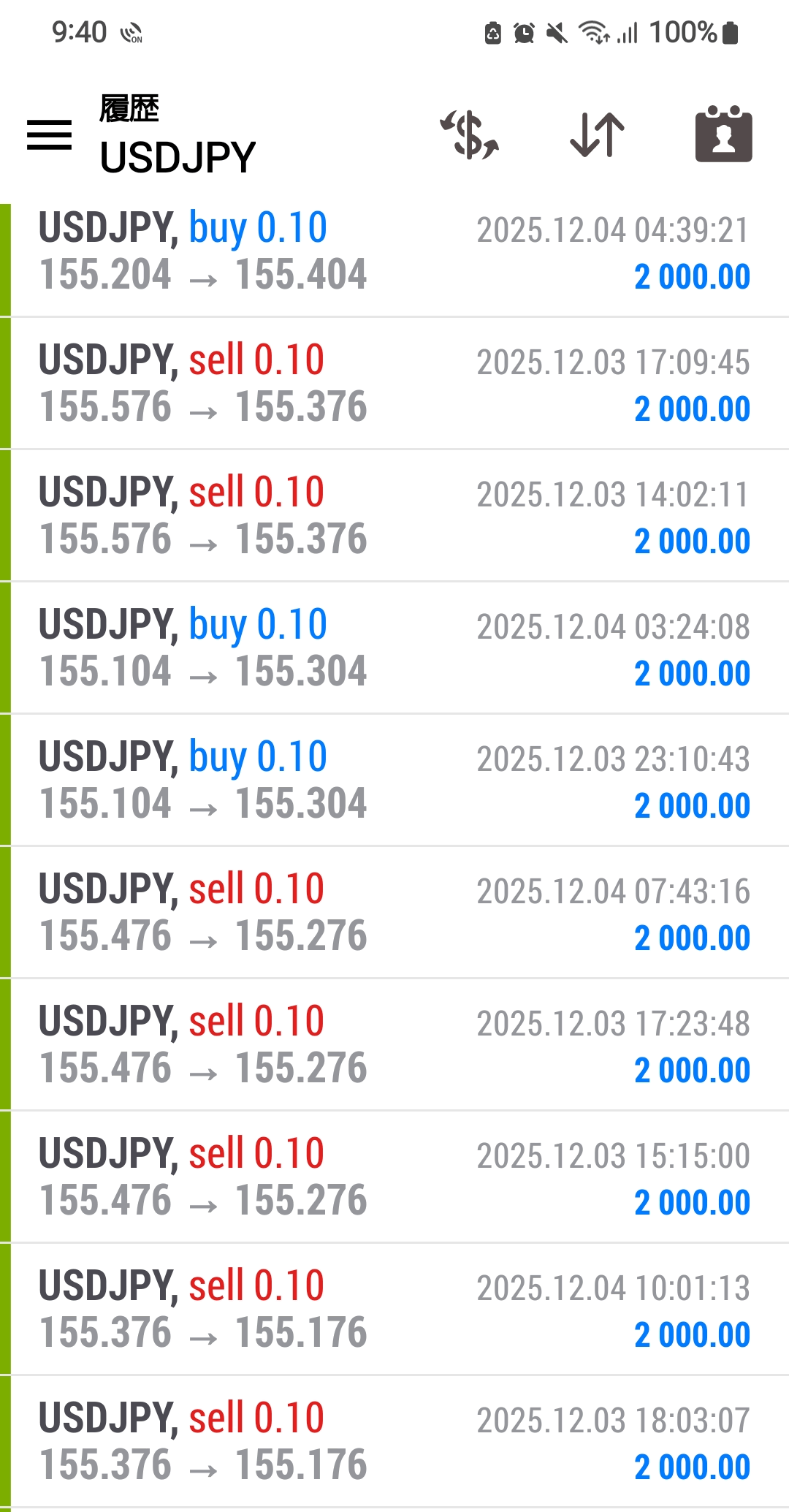
Task: Show details of sell trade at 14:02:11
Action: (394, 516)
